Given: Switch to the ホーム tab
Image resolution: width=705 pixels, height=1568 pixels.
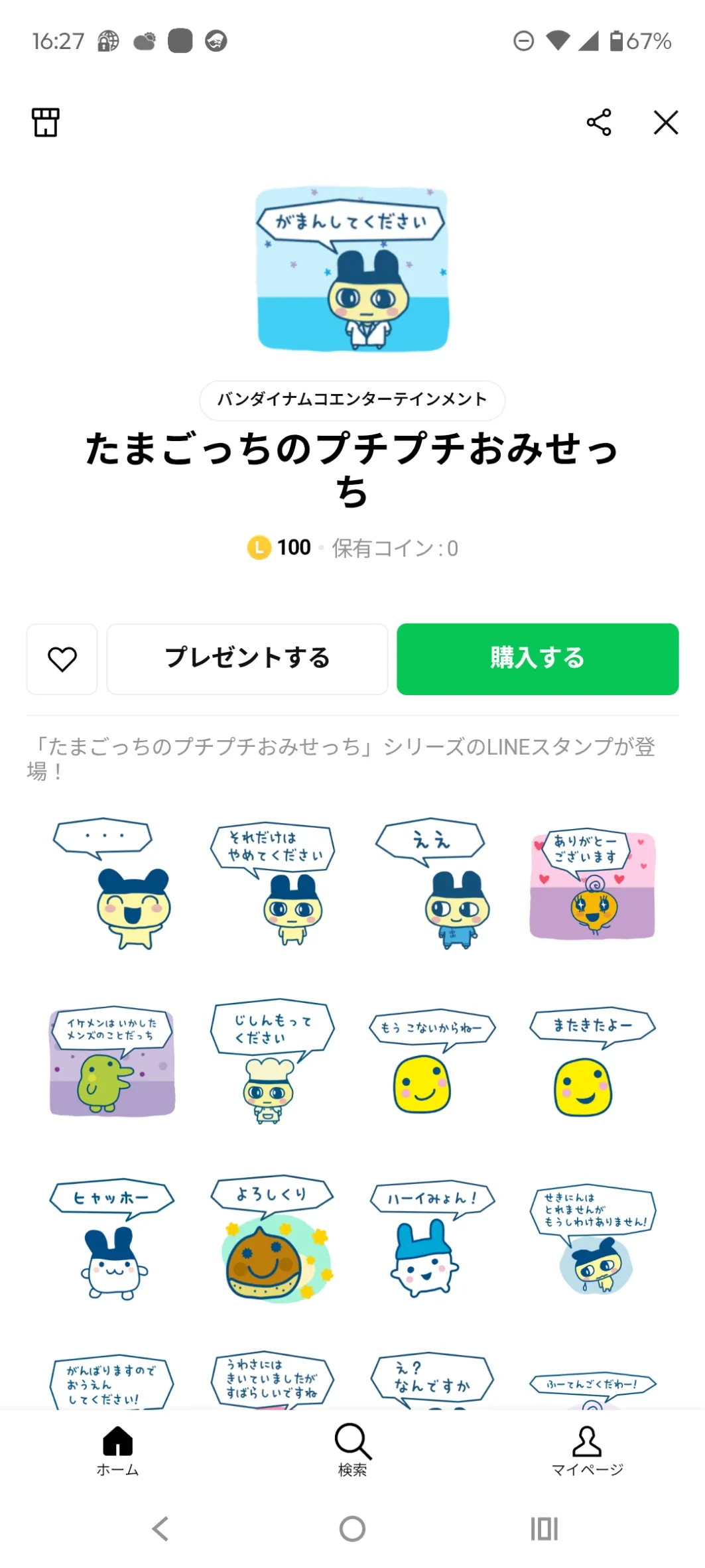Looking at the screenshot, I should [117, 1450].
